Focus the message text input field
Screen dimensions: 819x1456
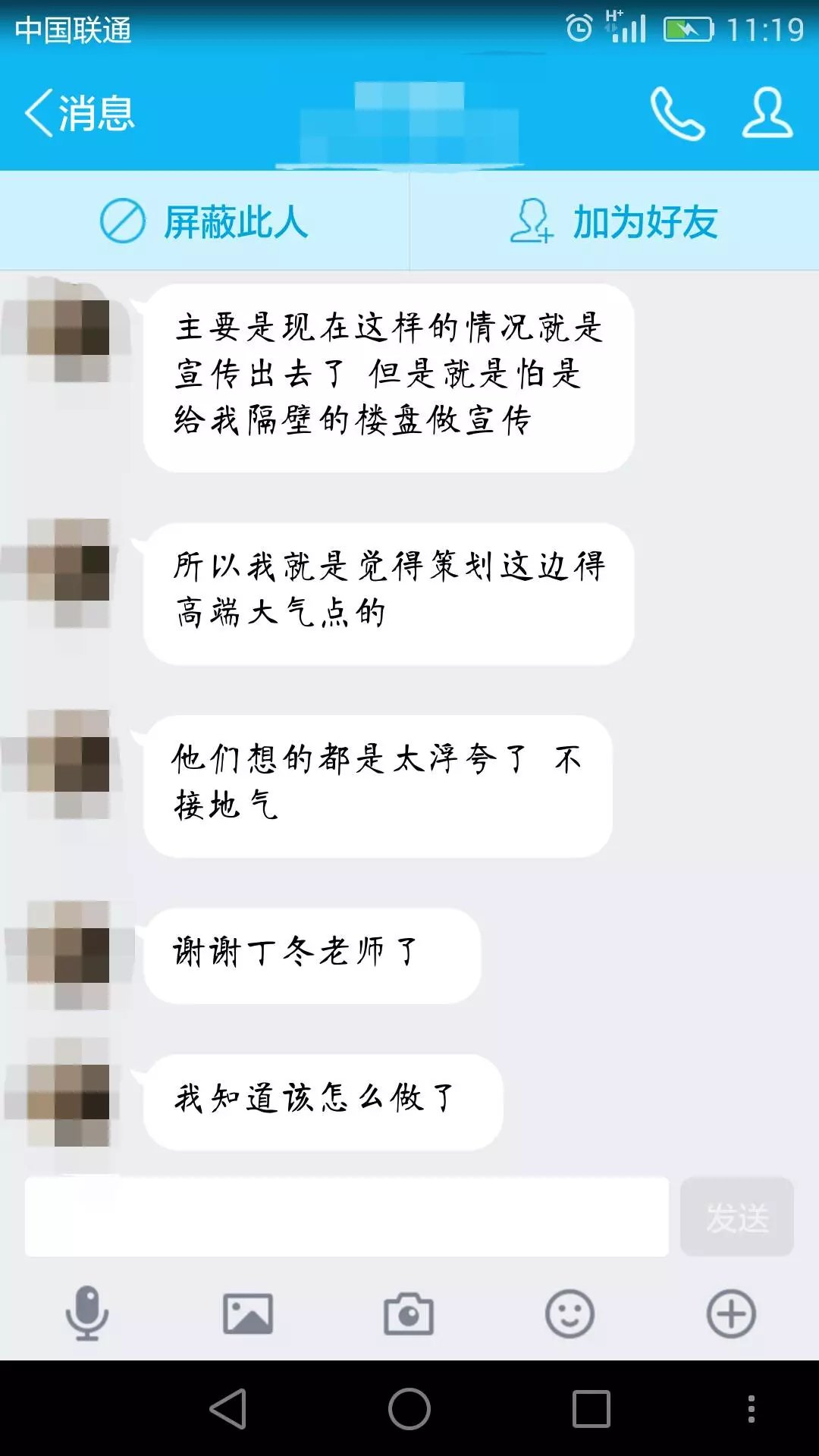pos(347,1216)
